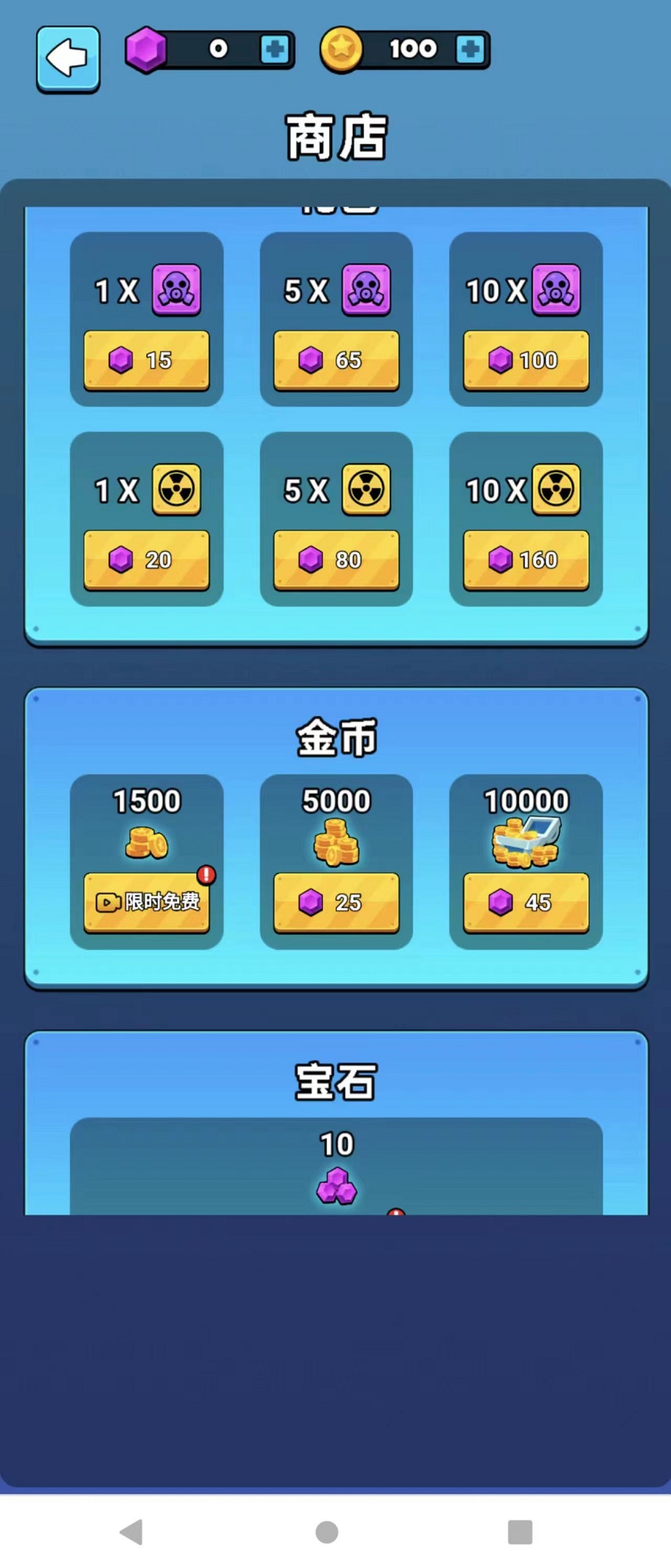Buy five gas masks for 65 gems
Viewport: 671px width, 1568px height.
[335, 360]
